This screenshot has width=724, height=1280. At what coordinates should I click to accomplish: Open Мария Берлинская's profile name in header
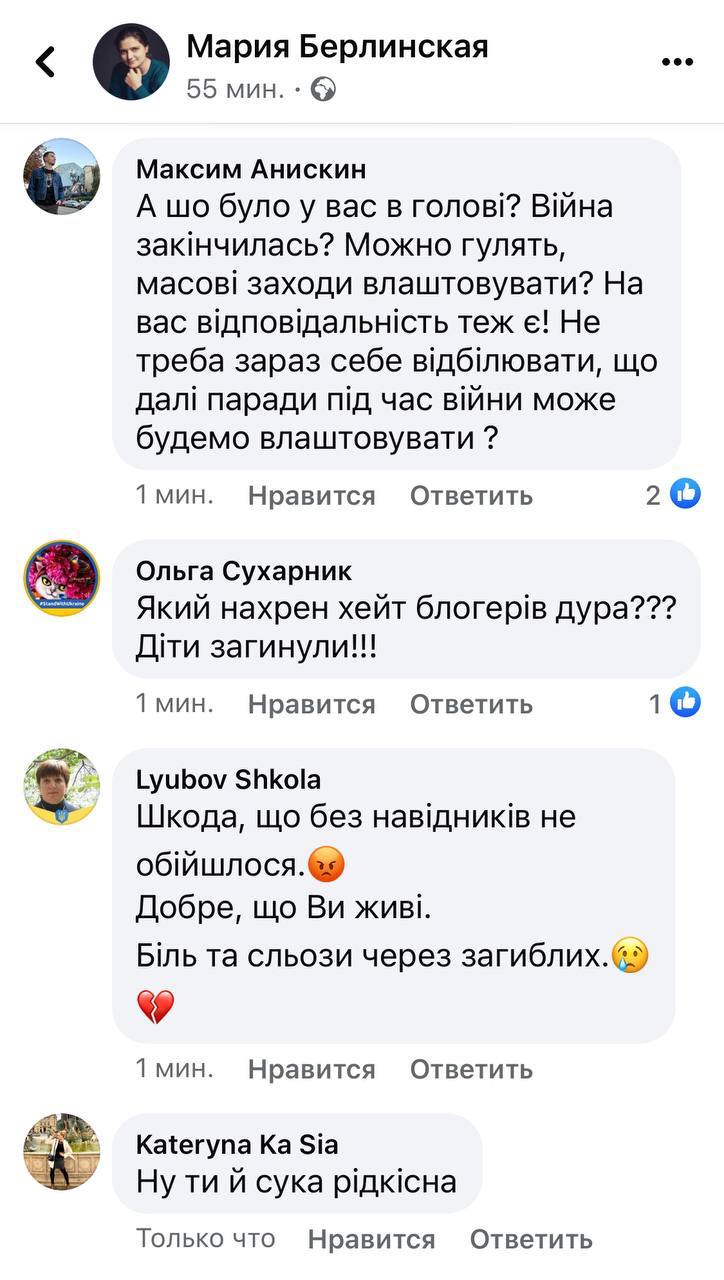(x=337, y=46)
